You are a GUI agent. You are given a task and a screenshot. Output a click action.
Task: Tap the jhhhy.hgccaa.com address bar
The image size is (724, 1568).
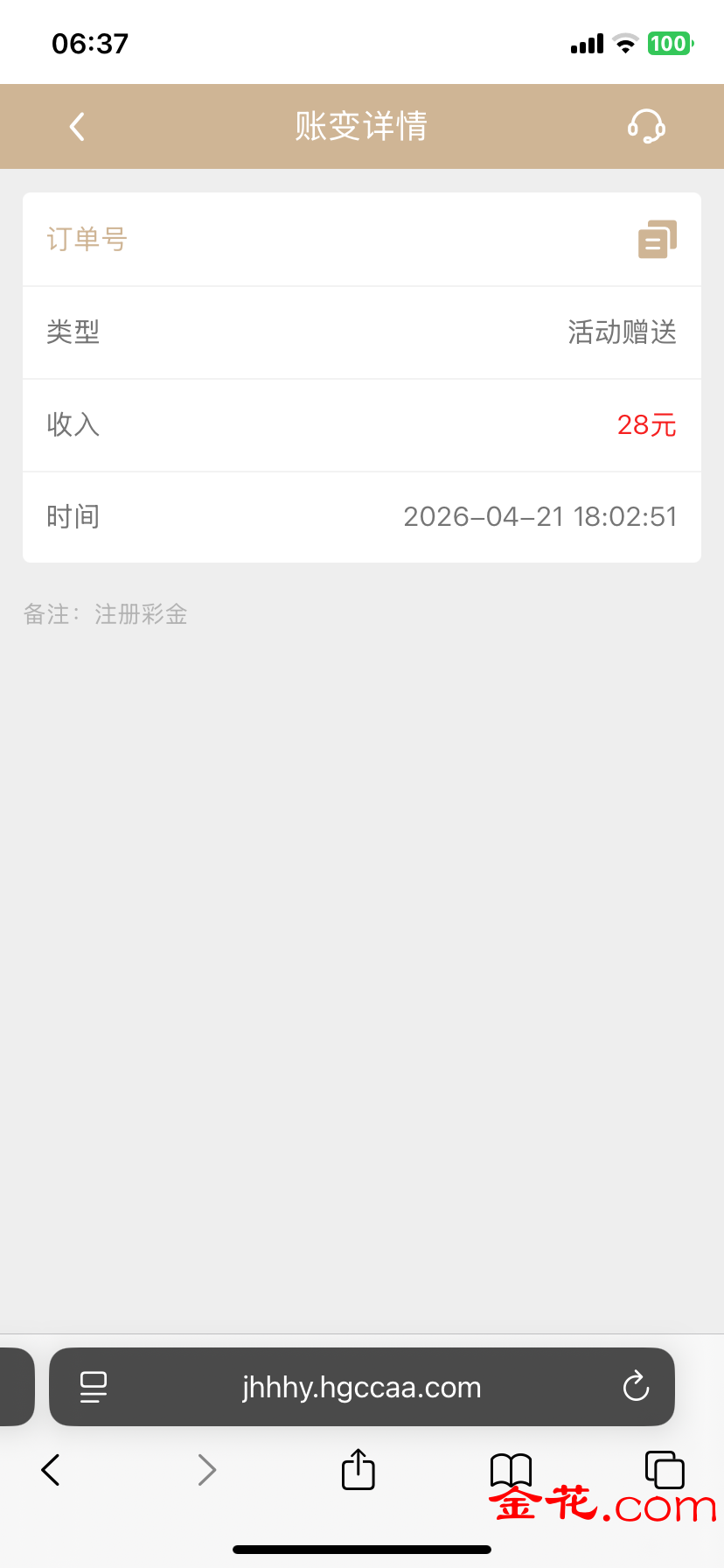362,1387
